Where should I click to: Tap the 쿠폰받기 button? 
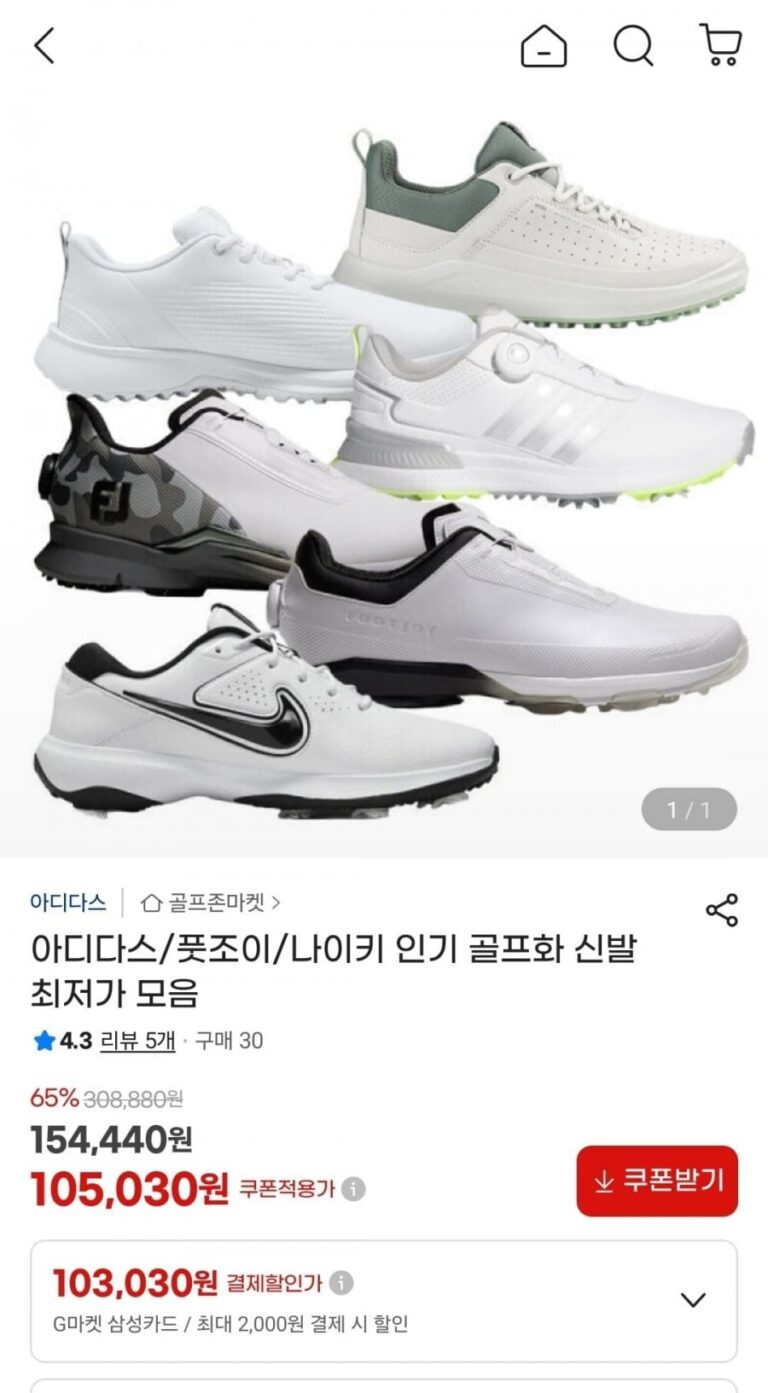(657, 1181)
